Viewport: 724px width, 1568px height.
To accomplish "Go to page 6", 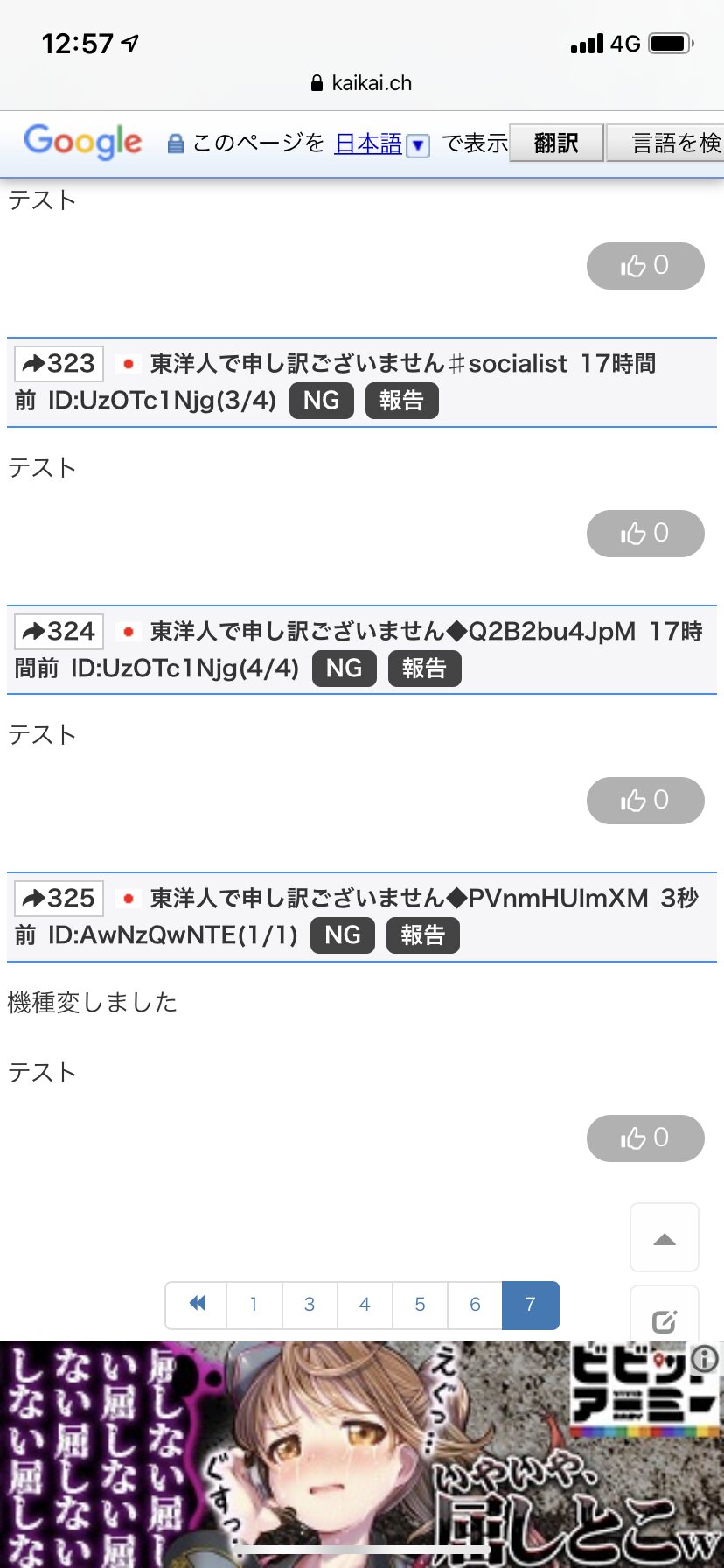I will point(475,1305).
